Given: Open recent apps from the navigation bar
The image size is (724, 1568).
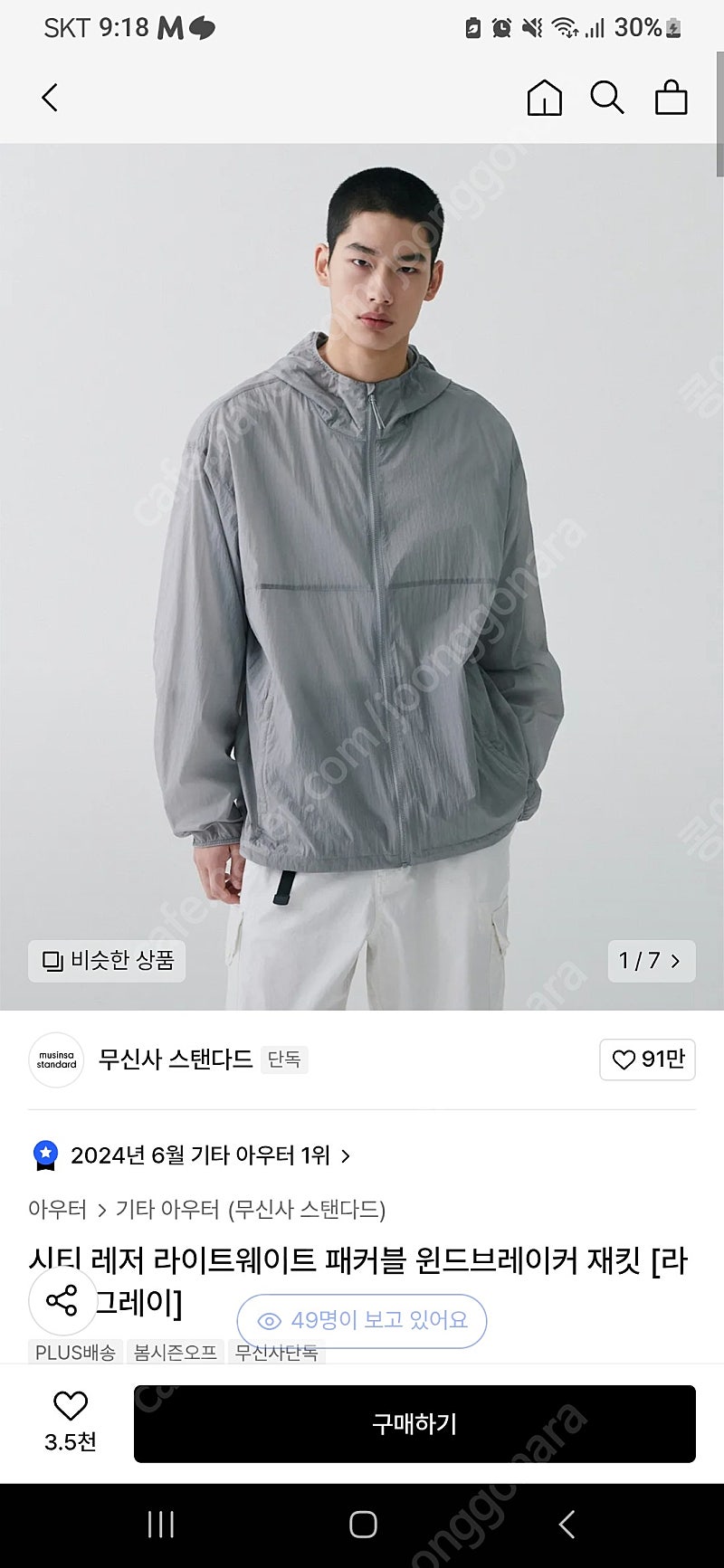Looking at the screenshot, I should point(161,1525).
